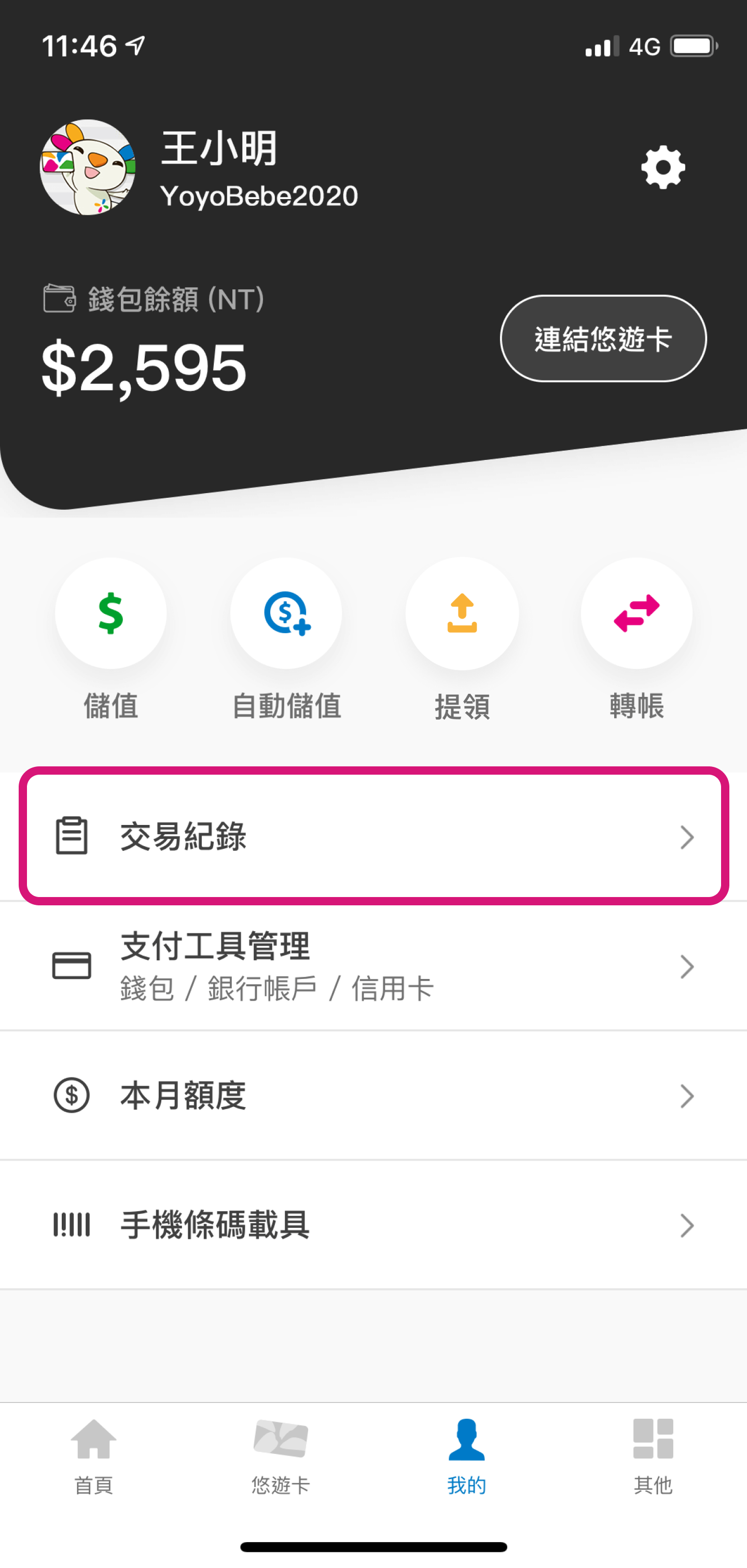Switch to the 其他 tab
Screen dimensions: 747x1568
tap(653, 1456)
